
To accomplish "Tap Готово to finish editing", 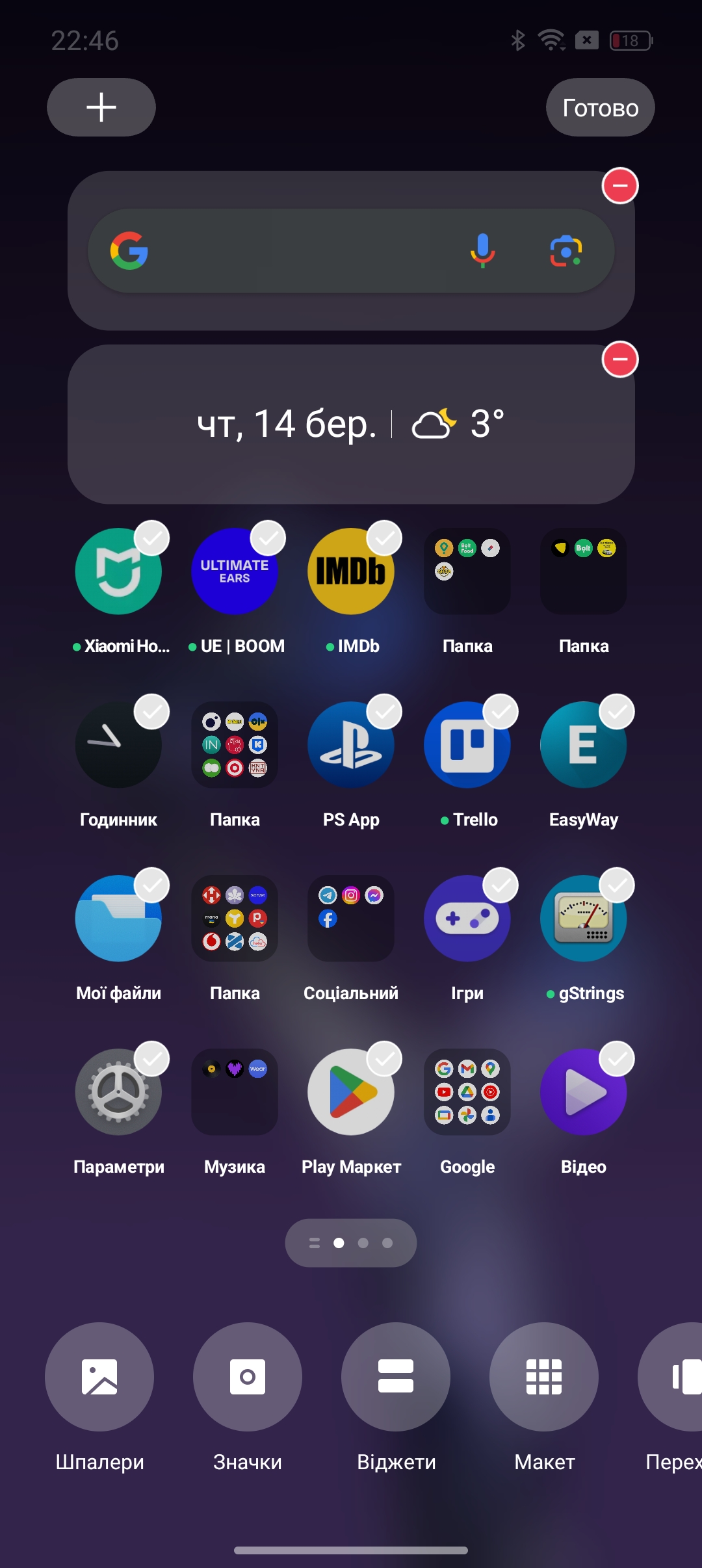I will [600, 107].
